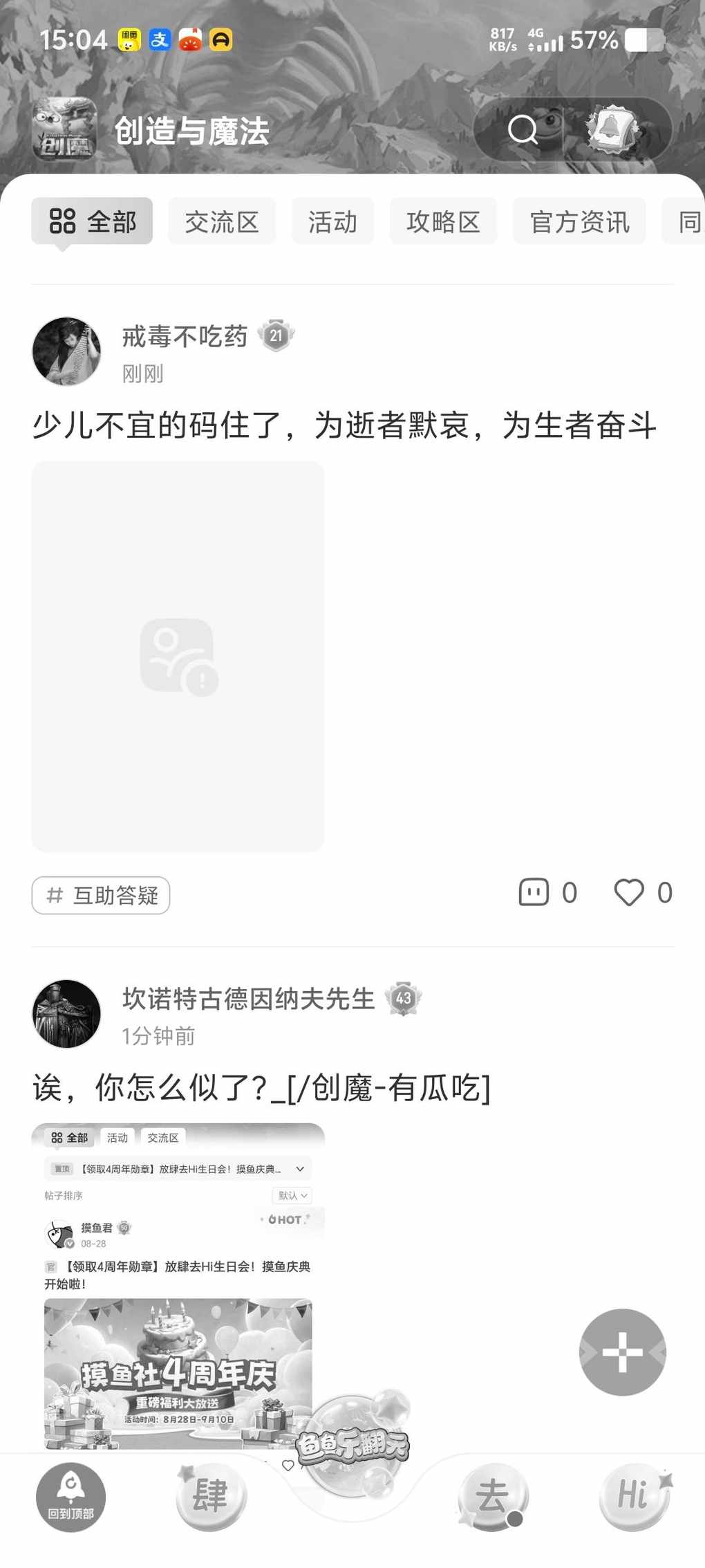705x1568 pixels.
Task: Open 戒毒不吃药's profile avatar
Action: tap(66, 351)
